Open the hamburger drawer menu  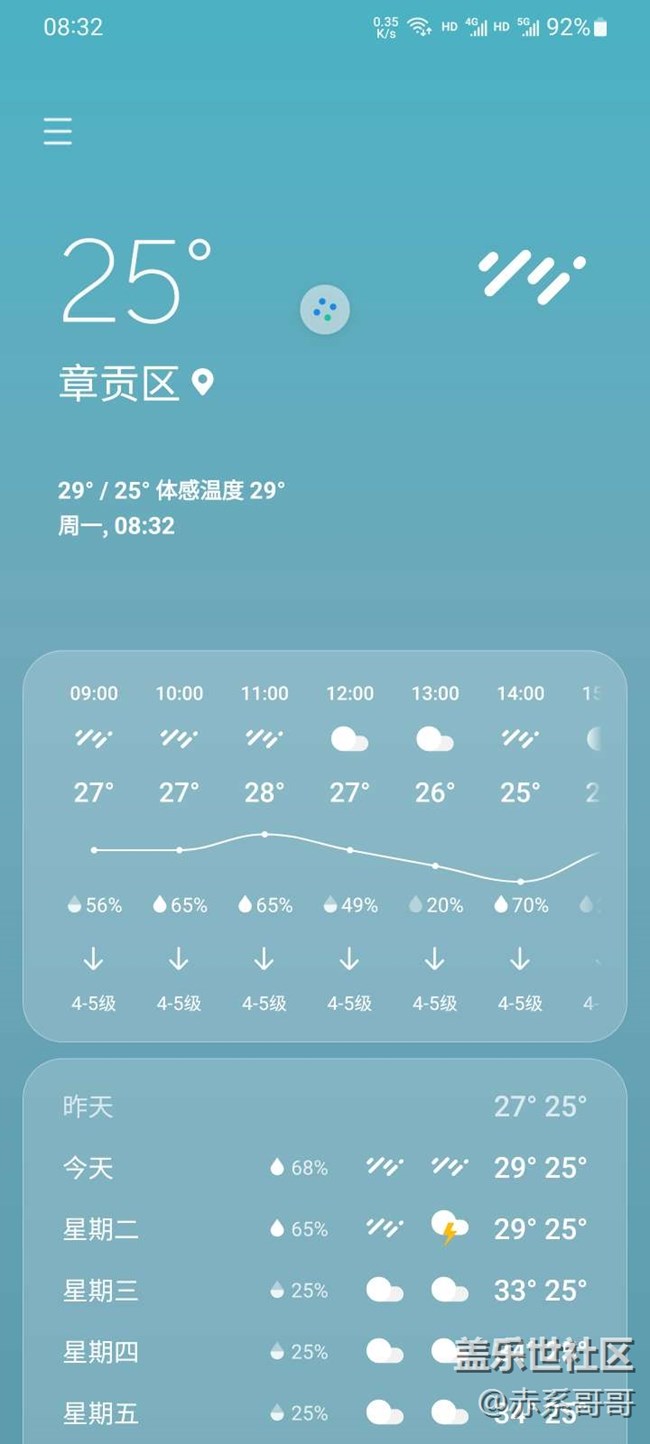[58, 131]
